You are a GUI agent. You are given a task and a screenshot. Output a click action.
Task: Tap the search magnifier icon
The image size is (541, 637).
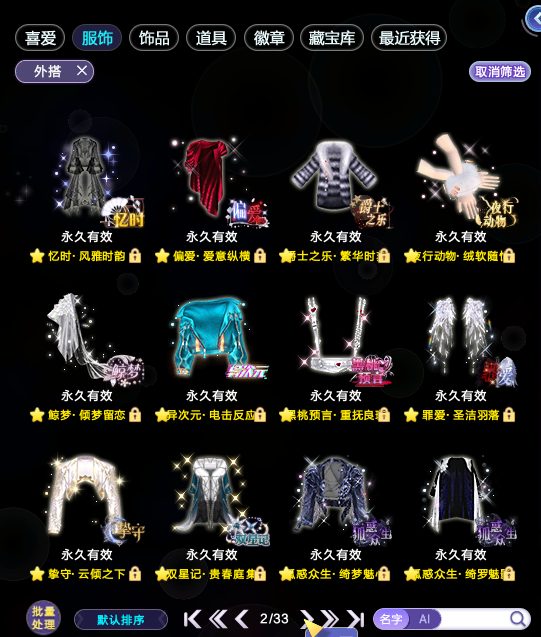[x=517, y=619]
